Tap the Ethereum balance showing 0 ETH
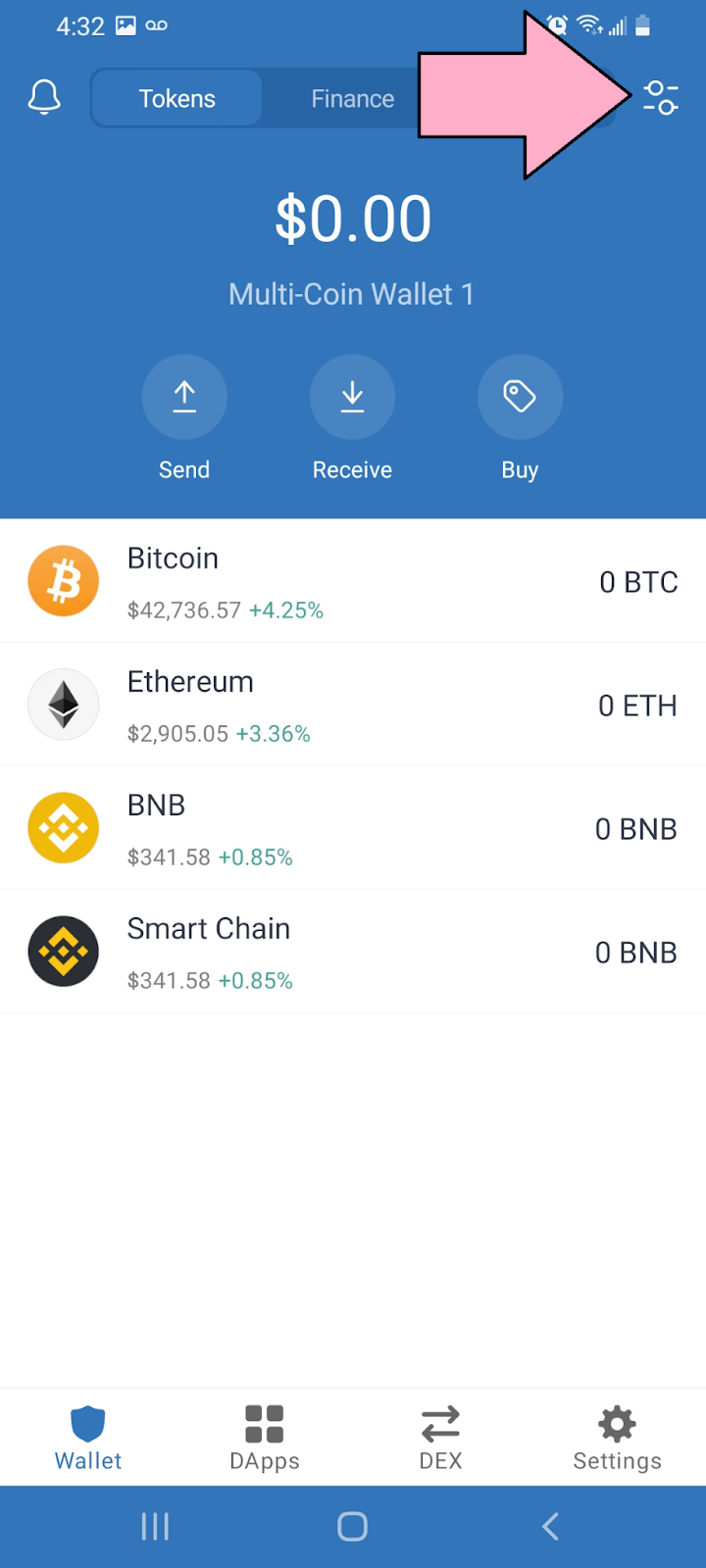Screen dimensions: 706x1568 coord(637,705)
